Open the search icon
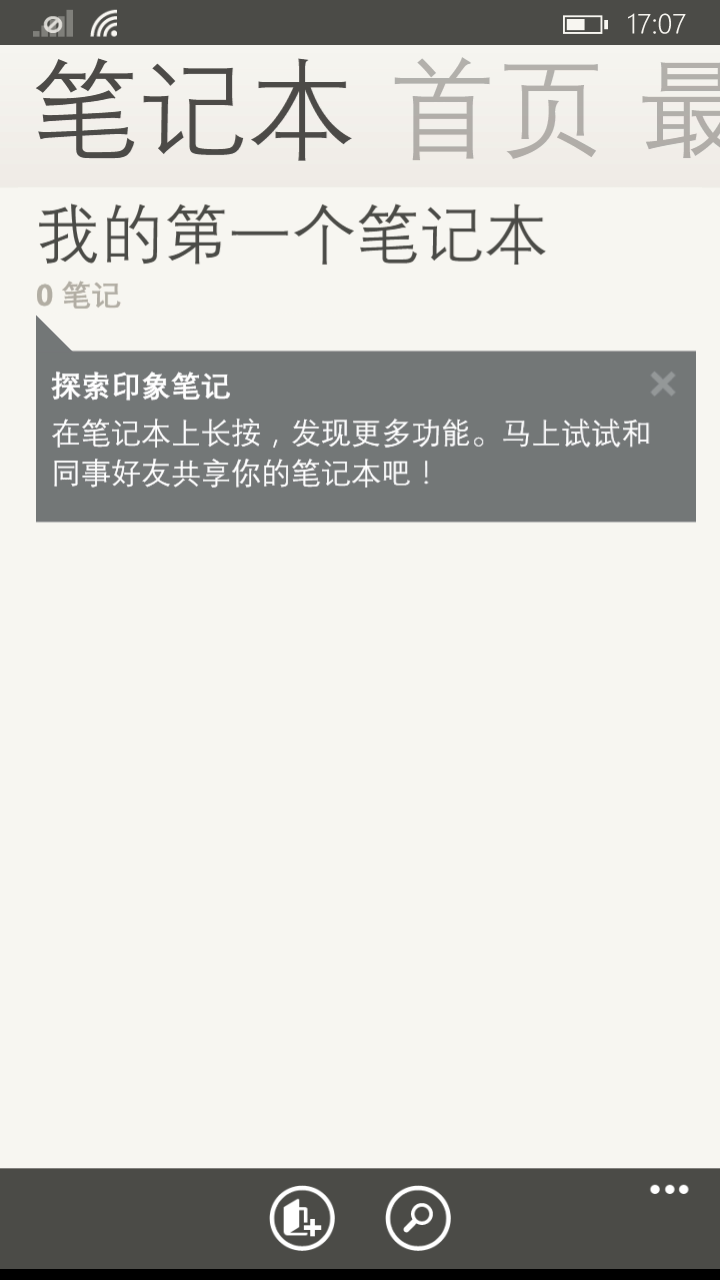The image size is (720, 1280). click(418, 1218)
